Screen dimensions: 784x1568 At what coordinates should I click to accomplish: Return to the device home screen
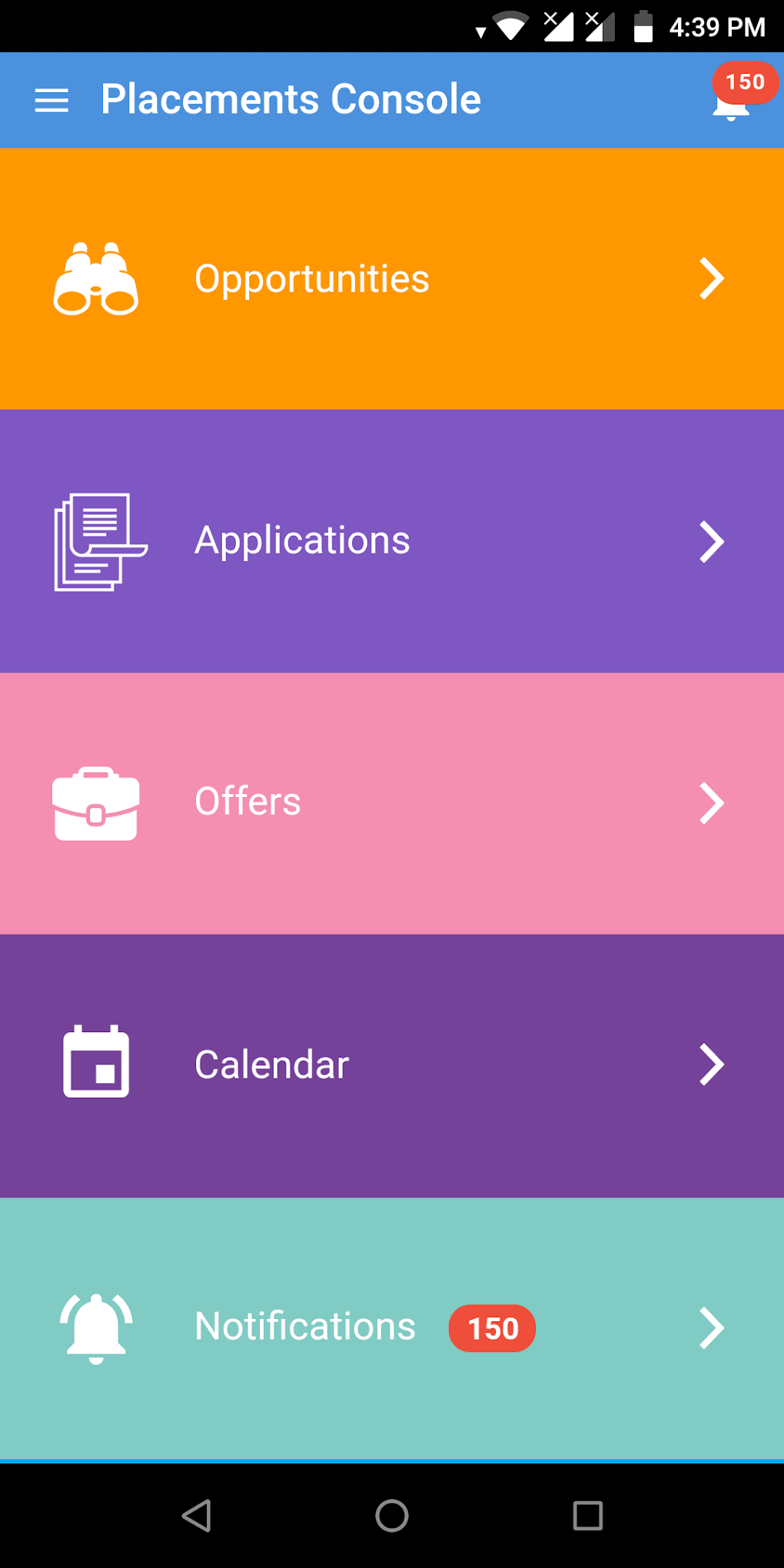coord(392,1516)
